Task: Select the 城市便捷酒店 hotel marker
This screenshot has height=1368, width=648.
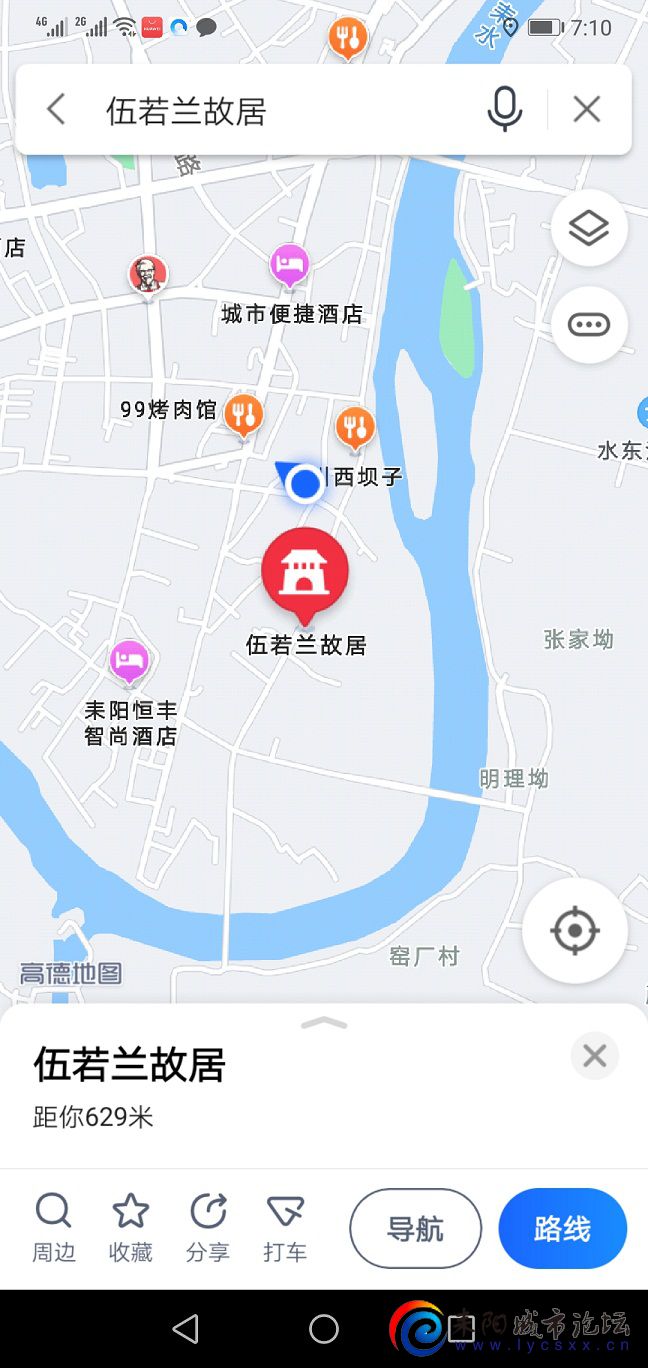Action: pyautogui.click(x=289, y=266)
